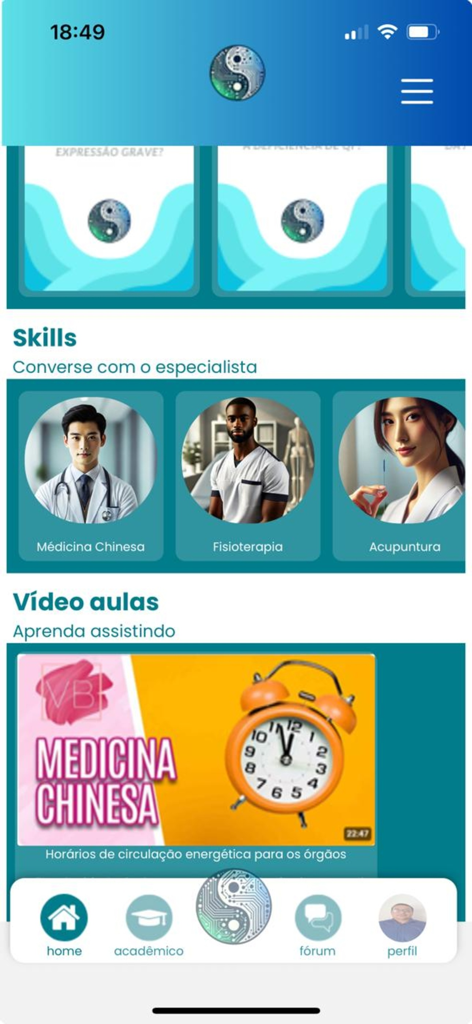The height and width of the screenshot is (1024, 472).
Task: Chat with the Fisioterapia specialist
Action: [x=248, y=475]
